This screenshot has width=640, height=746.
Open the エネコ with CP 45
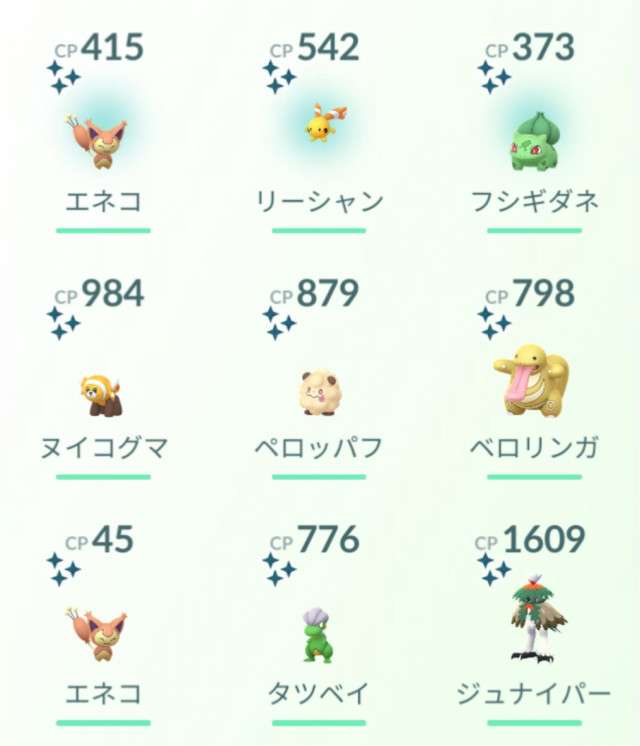click(x=103, y=632)
